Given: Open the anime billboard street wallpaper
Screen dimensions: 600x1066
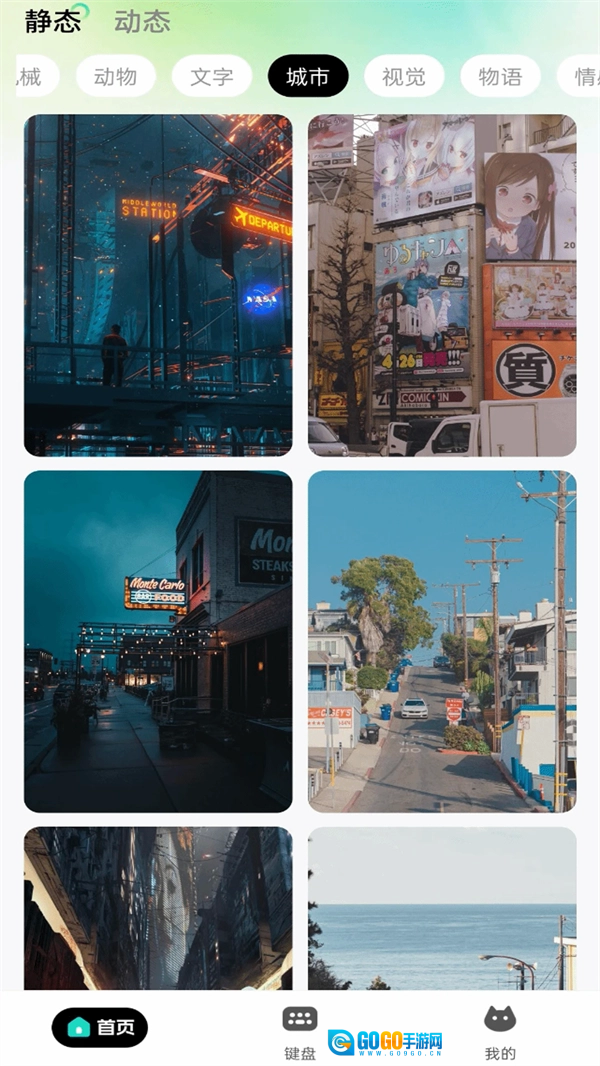Looking at the screenshot, I should coord(442,285).
